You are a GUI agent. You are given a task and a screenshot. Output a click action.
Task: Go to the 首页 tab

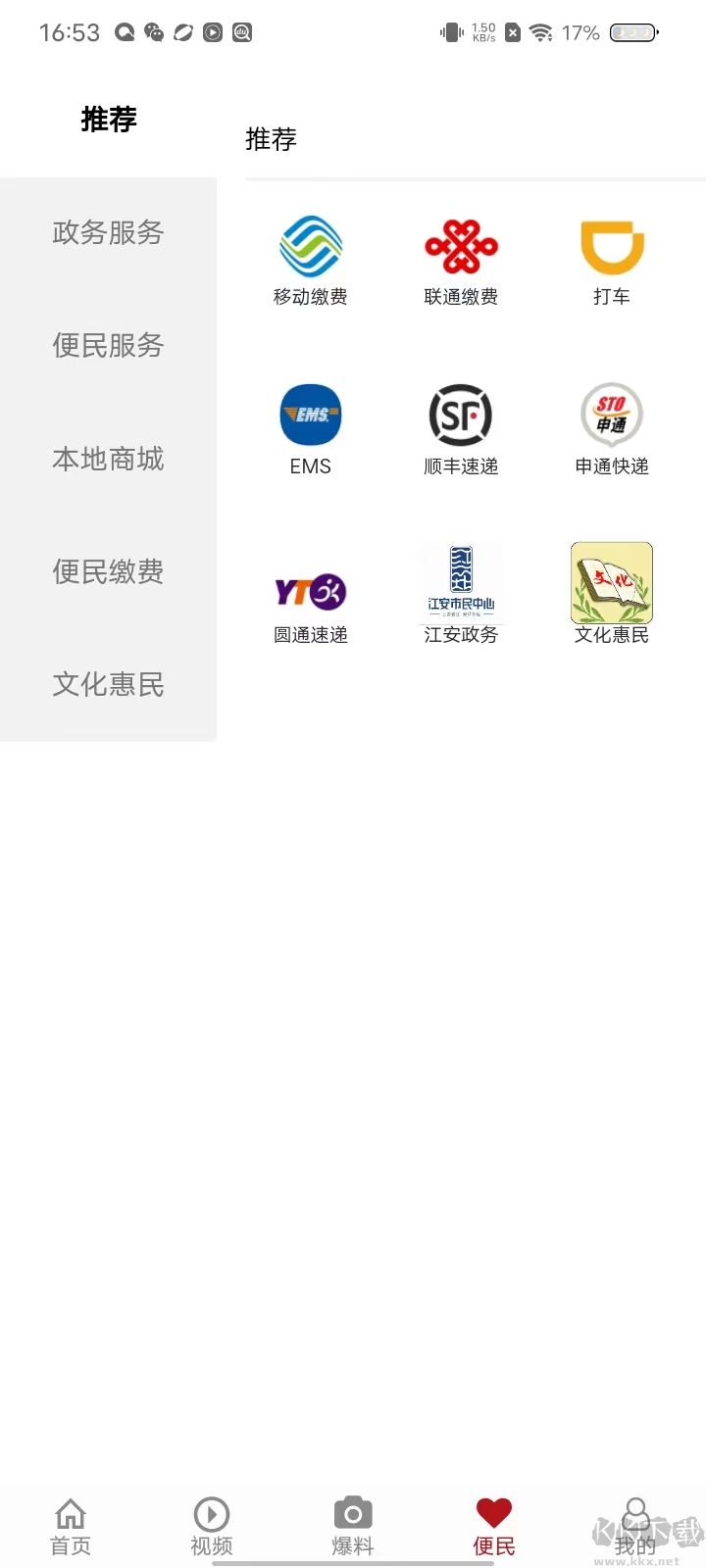71,1527
